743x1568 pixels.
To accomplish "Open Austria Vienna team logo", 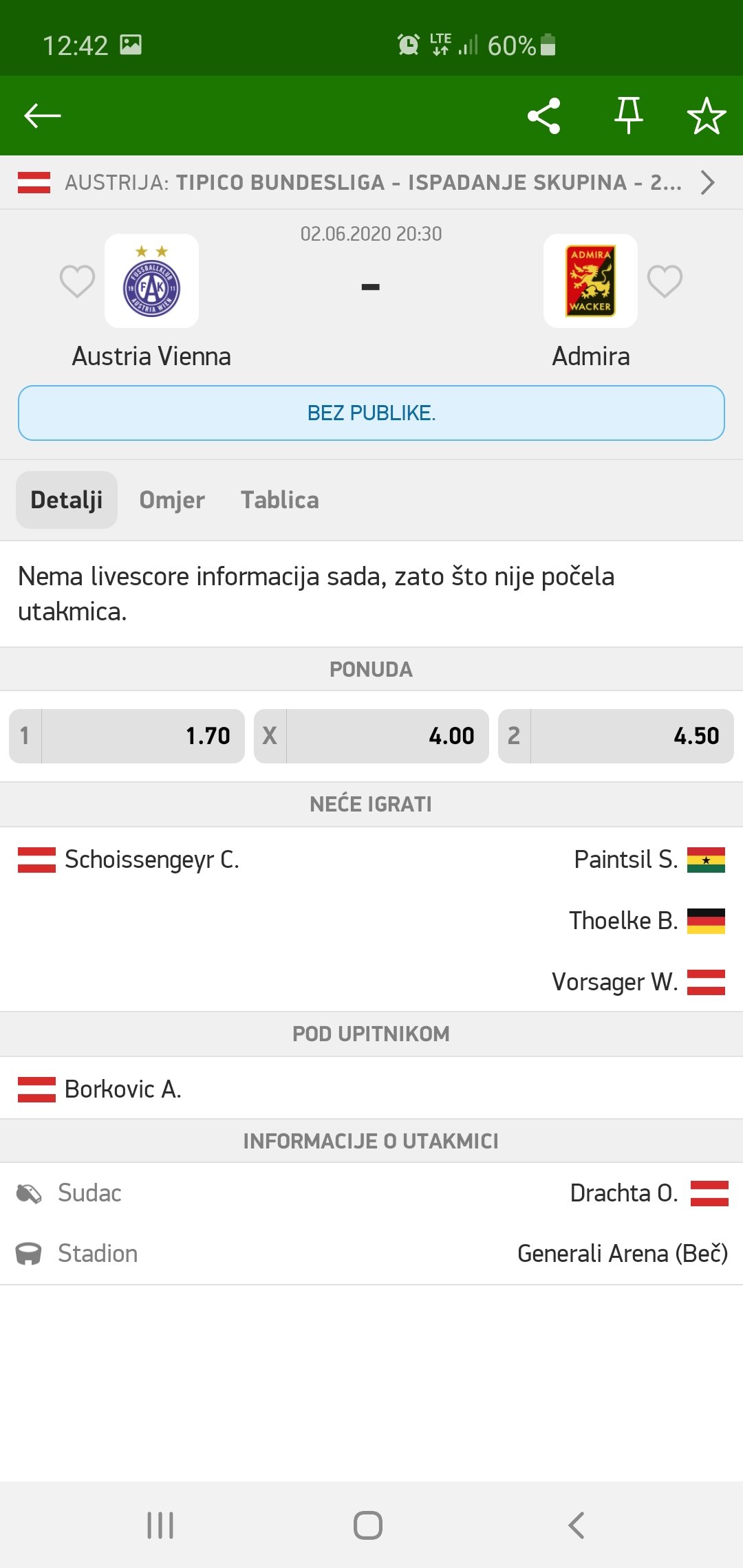I will click(x=151, y=281).
